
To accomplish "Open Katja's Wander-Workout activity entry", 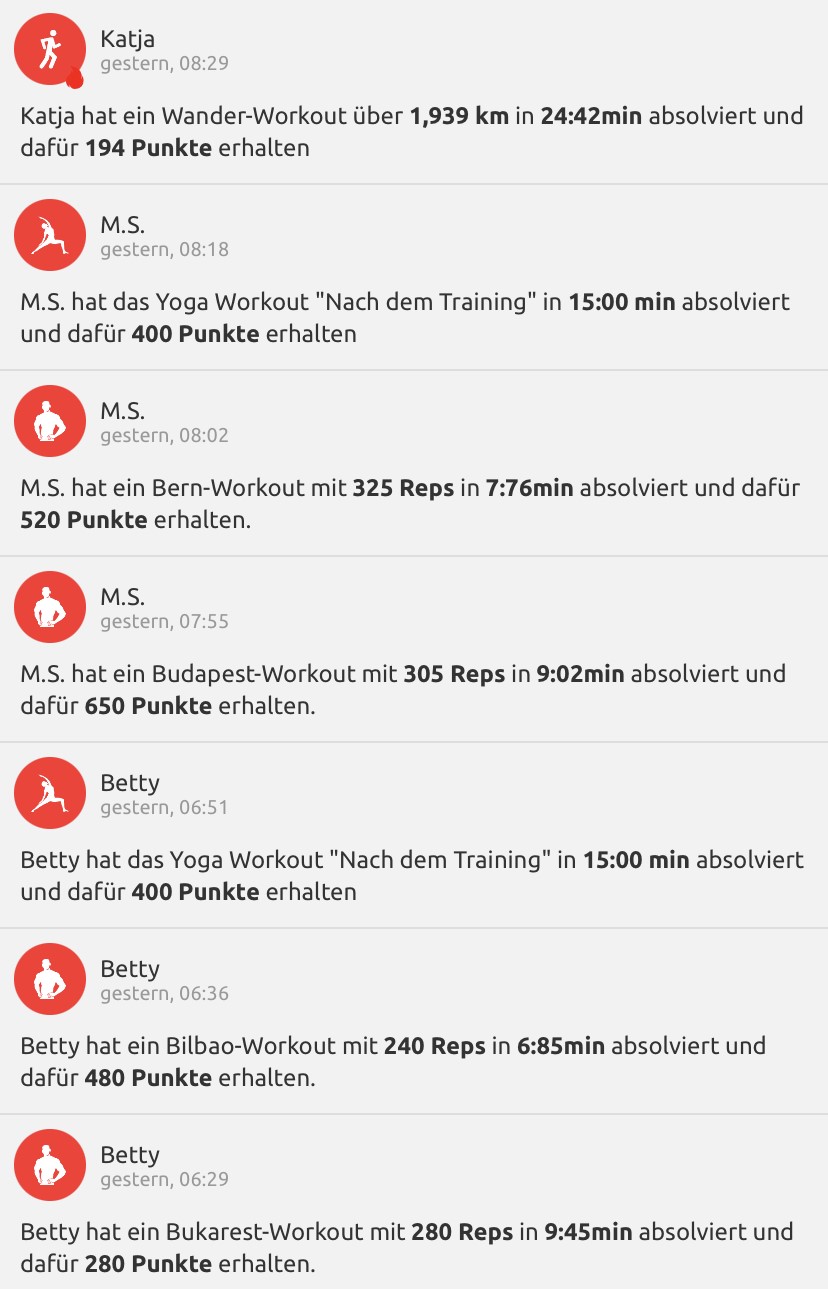I will [412, 131].
